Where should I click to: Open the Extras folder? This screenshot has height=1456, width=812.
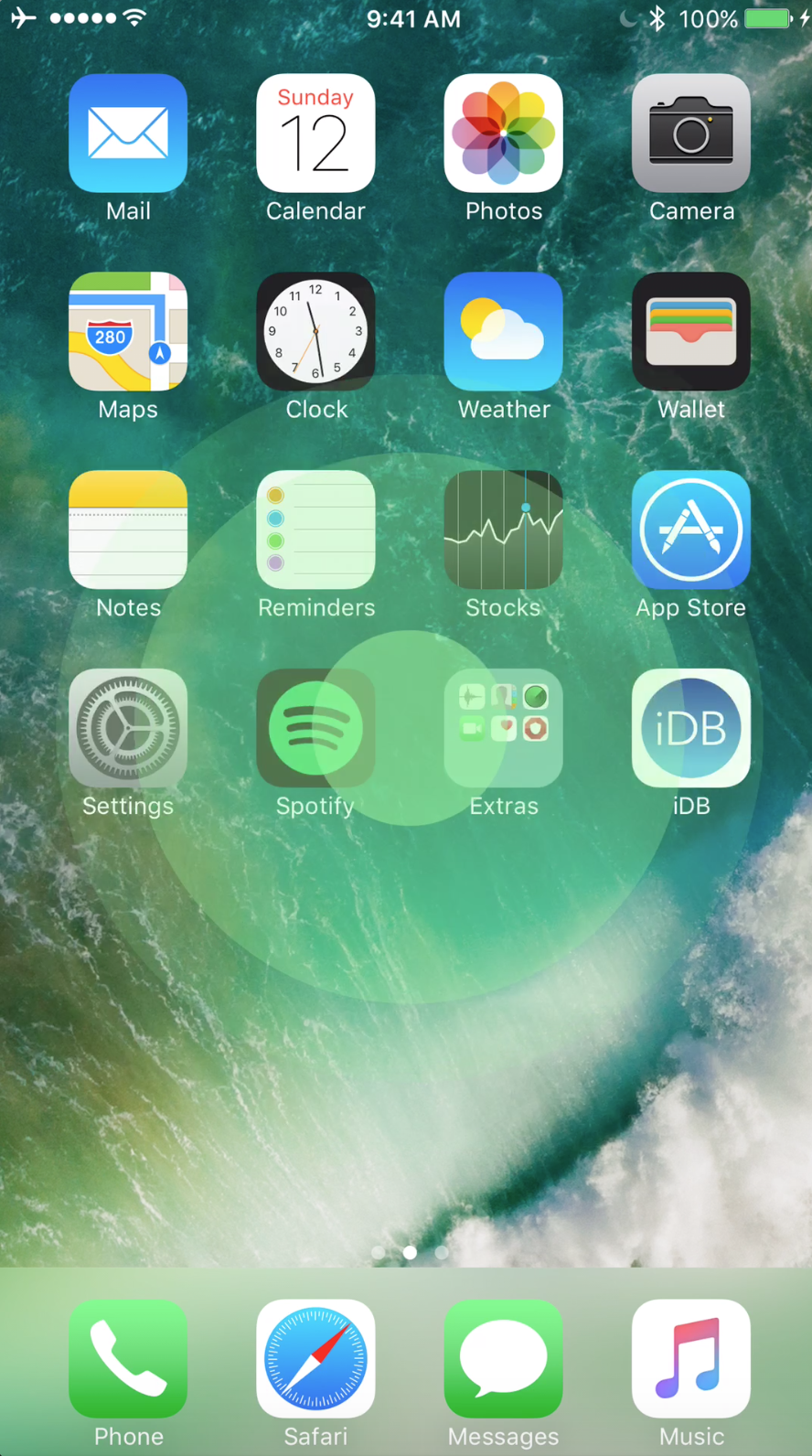[x=503, y=728]
